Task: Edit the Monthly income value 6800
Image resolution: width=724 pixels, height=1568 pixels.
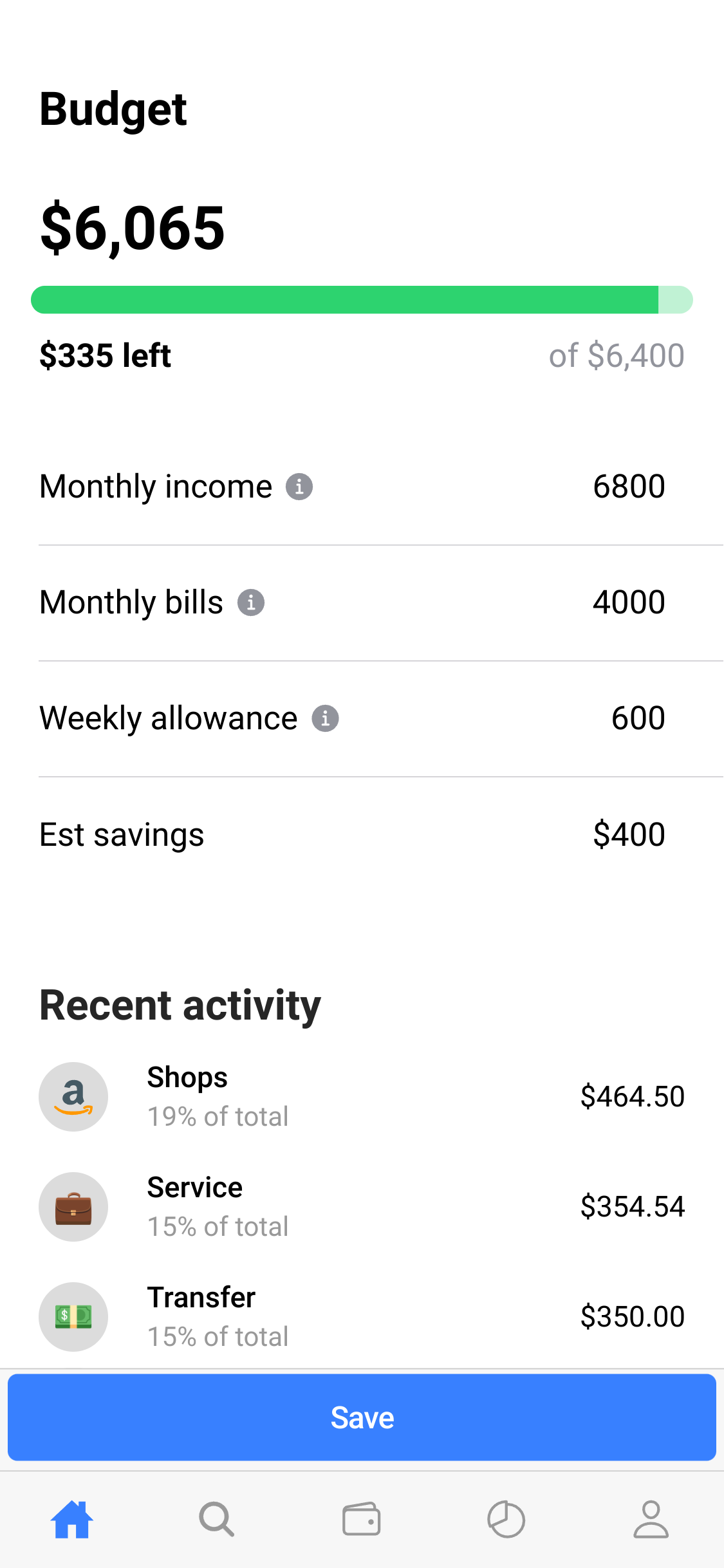Action: click(629, 487)
